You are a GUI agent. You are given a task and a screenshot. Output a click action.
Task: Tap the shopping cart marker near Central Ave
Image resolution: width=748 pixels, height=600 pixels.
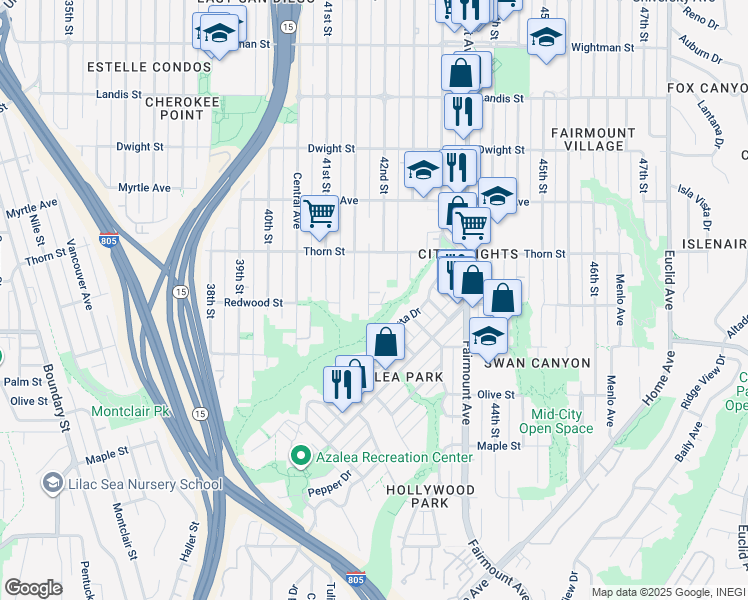[x=320, y=214]
